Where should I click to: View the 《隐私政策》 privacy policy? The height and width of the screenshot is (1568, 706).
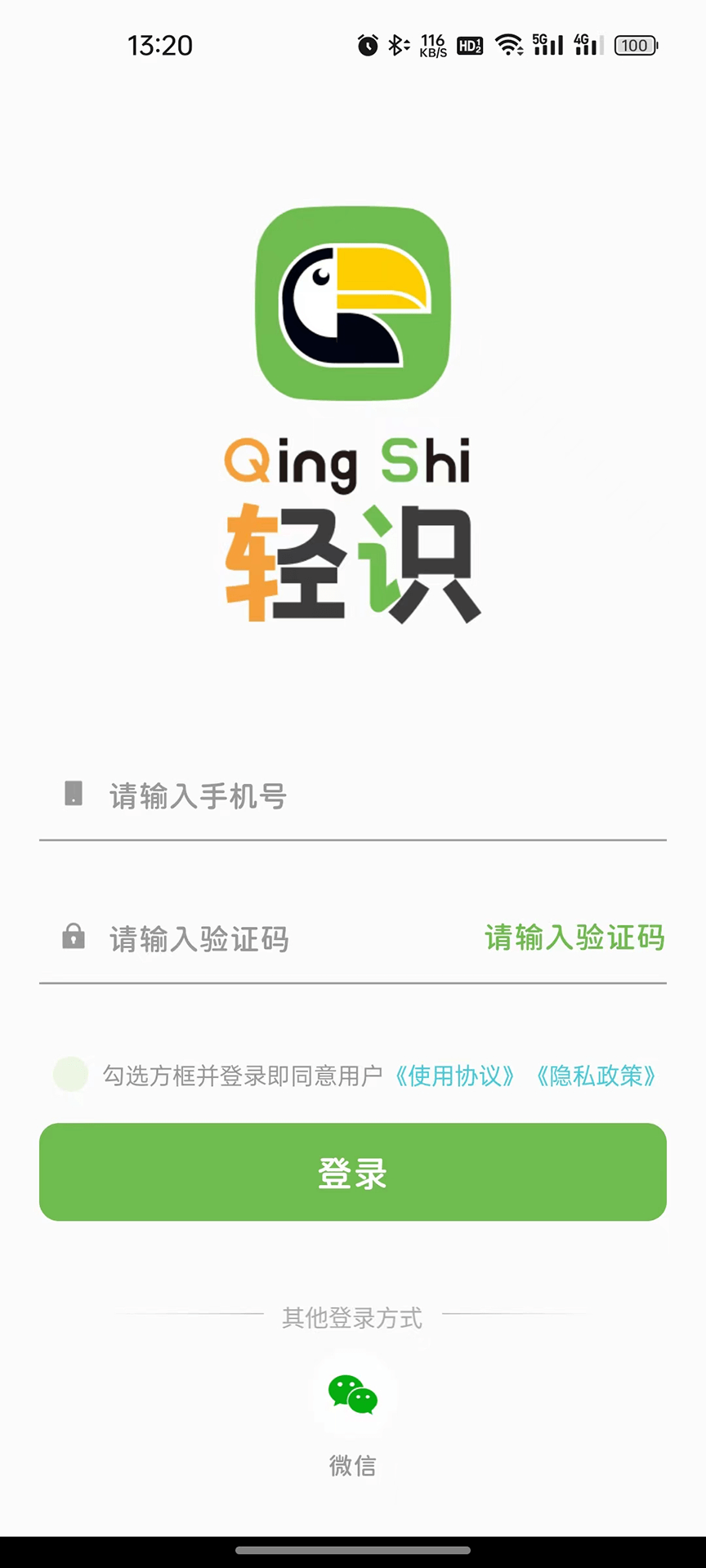tap(596, 1077)
